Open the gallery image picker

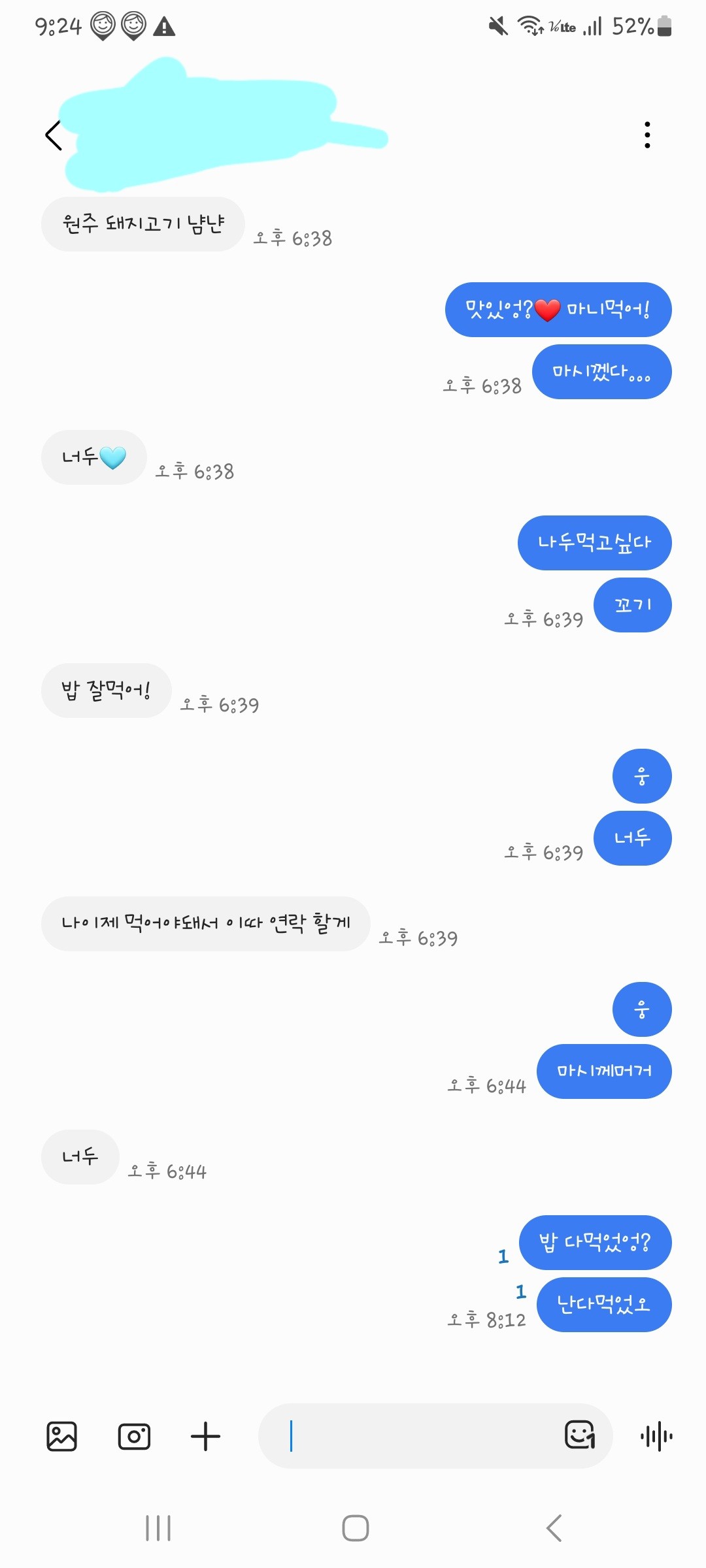(62, 1436)
